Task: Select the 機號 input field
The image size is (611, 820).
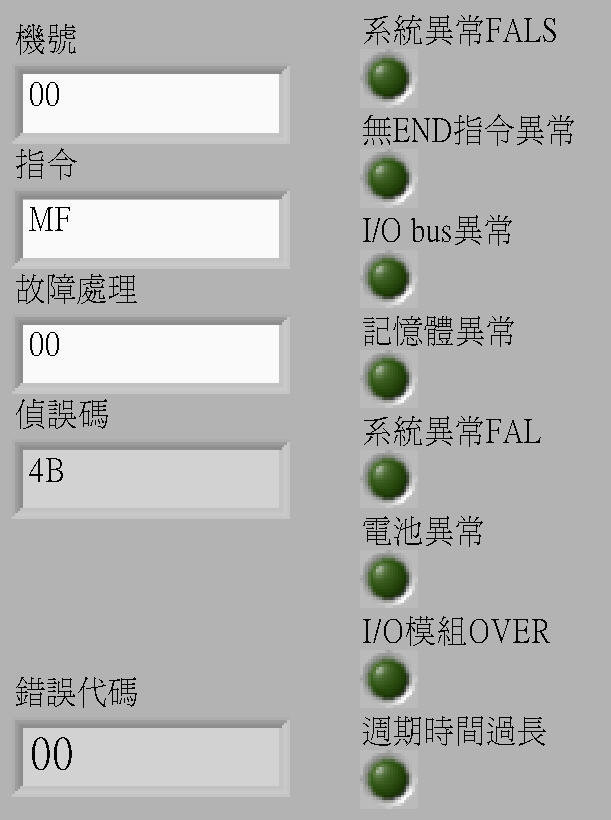Action: pyautogui.click(x=150, y=103)
